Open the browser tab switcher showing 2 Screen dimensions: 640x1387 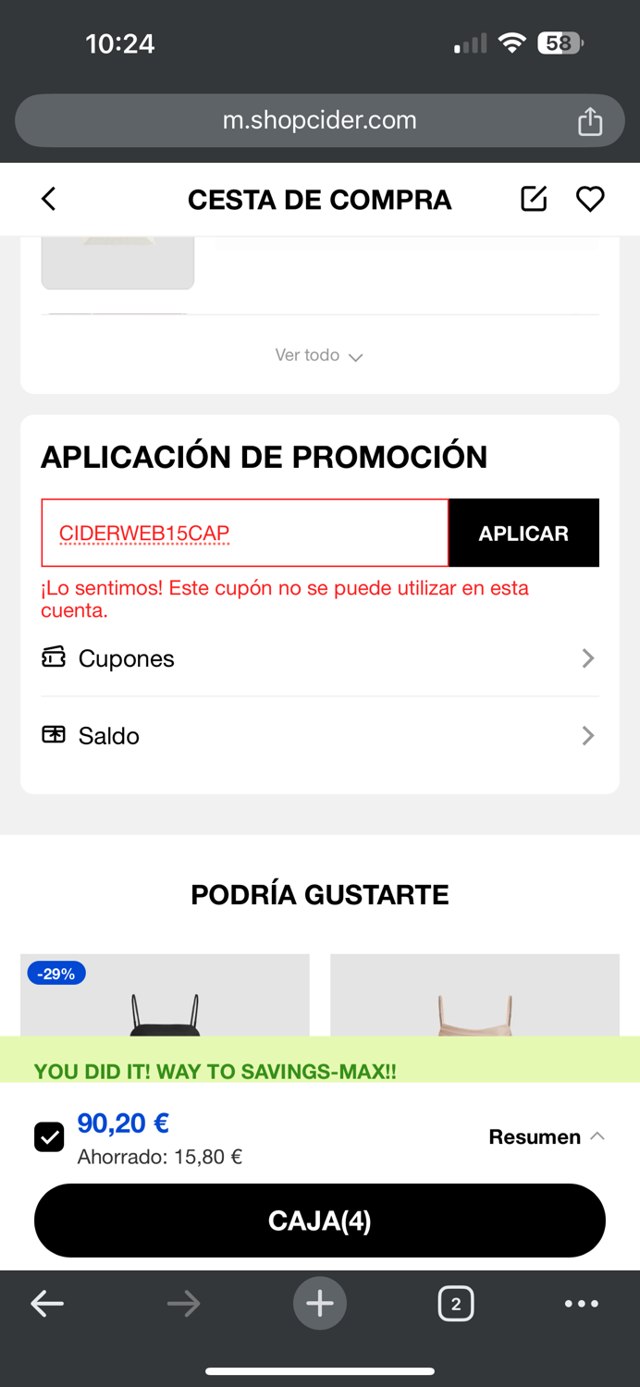[x=456, y=1304]
